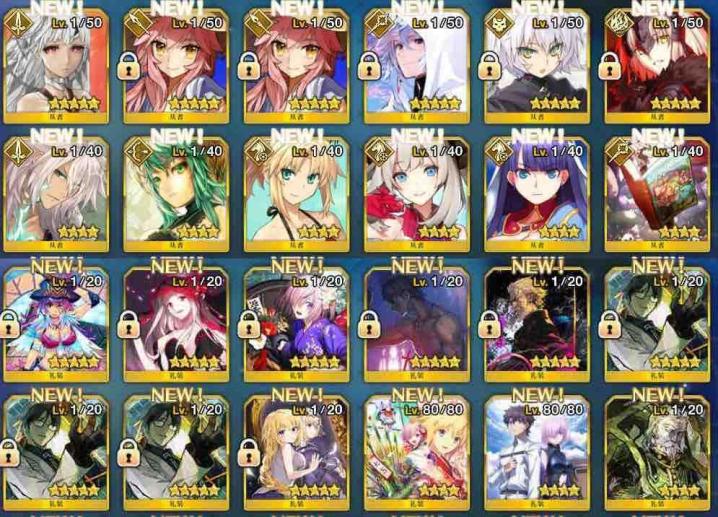Open the locked red and black servant card
Image resolution: width=718 pixels, height=517 pixels.
pyautogui.click(x=657, y=63)
